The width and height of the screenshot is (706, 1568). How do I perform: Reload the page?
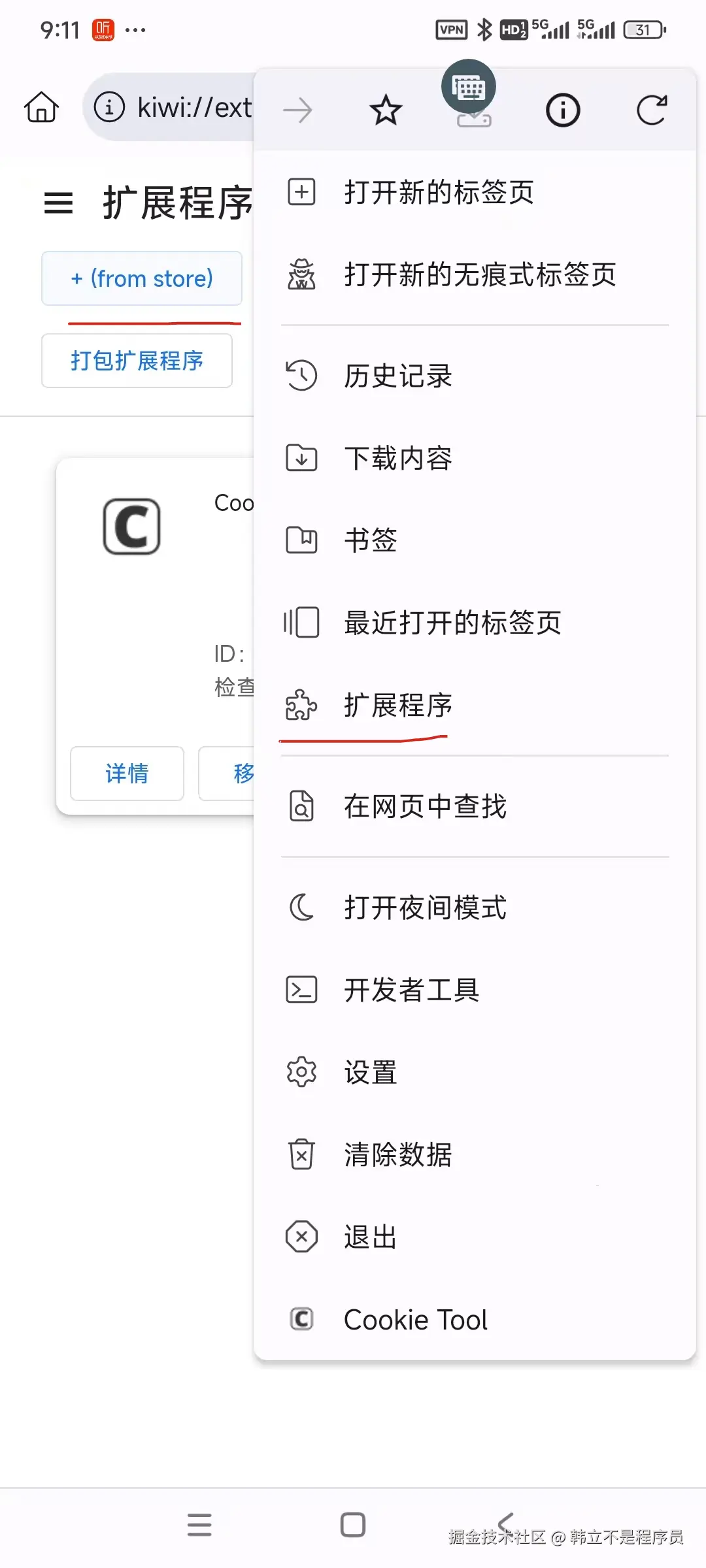point(652,110)
